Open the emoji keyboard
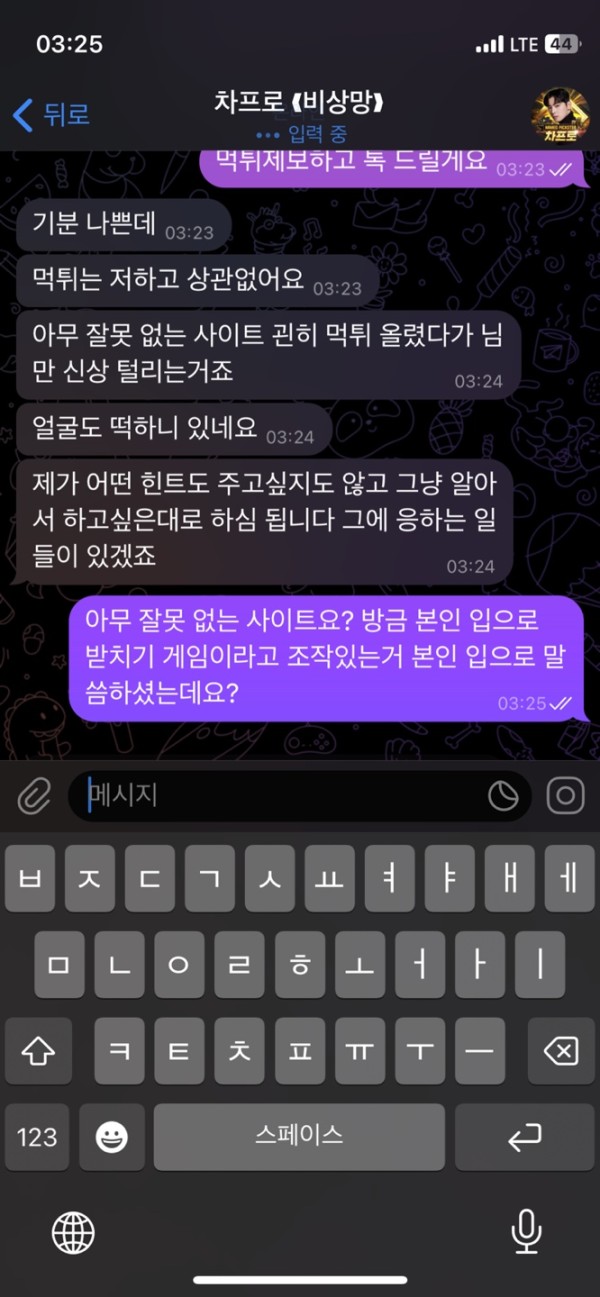Viewport: 600px width, 1297px height. (109, 1137)
